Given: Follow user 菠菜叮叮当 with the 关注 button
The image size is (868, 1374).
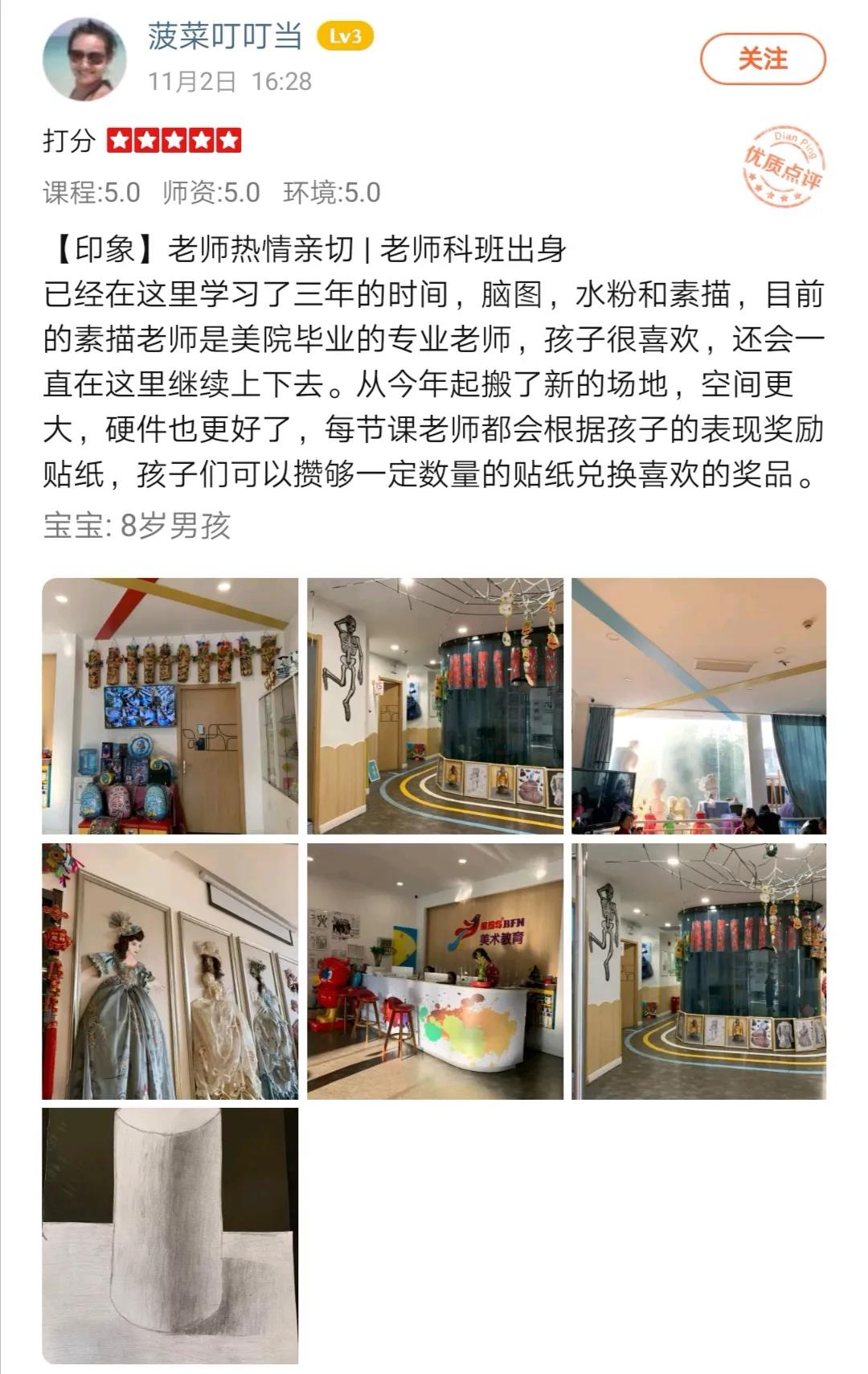Looking at the screenshot, I should tap(762, 59).
